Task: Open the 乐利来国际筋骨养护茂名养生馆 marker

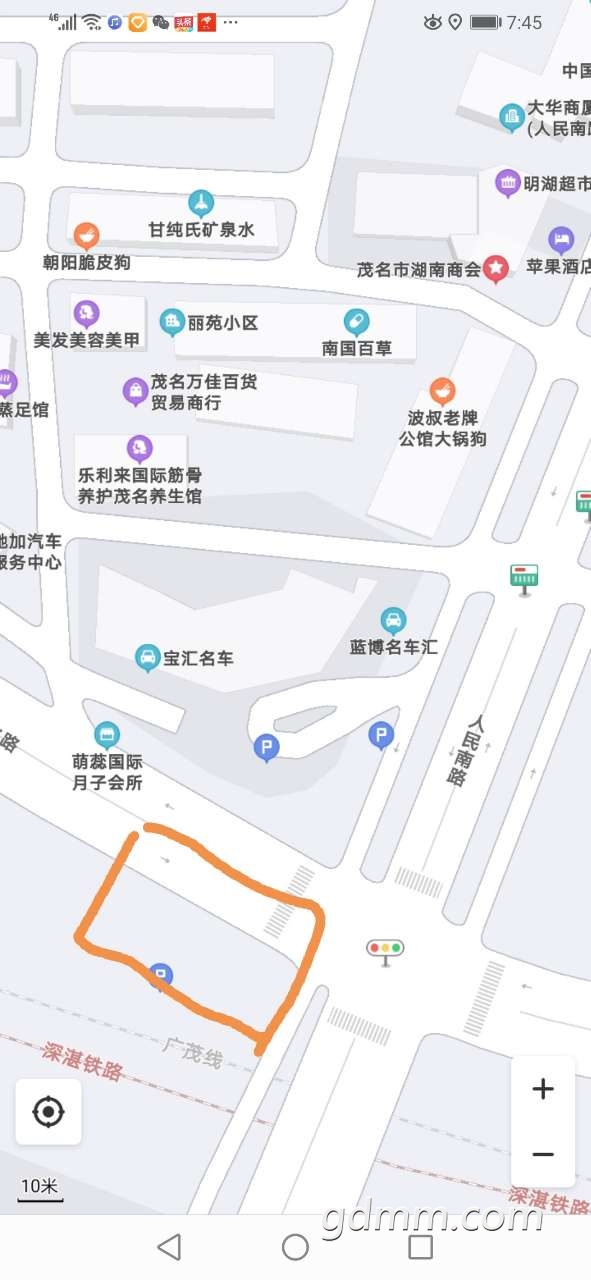Action: pyautogui.click(x=139, y=448)
